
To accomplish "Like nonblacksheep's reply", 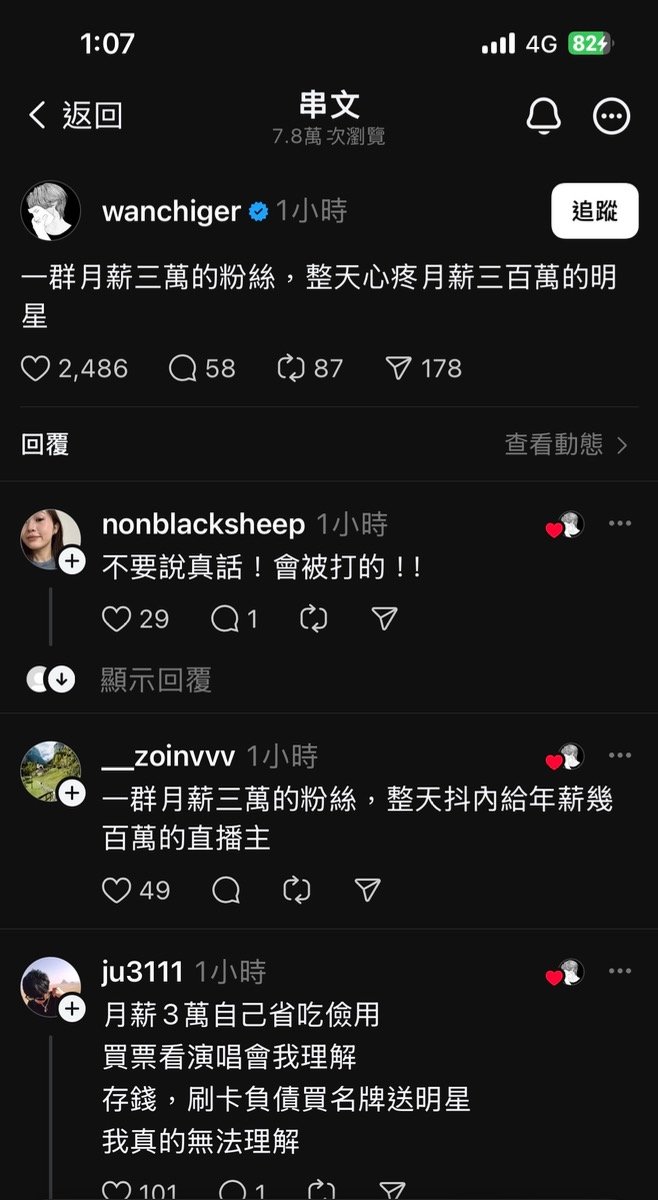I will coord(117,619).
